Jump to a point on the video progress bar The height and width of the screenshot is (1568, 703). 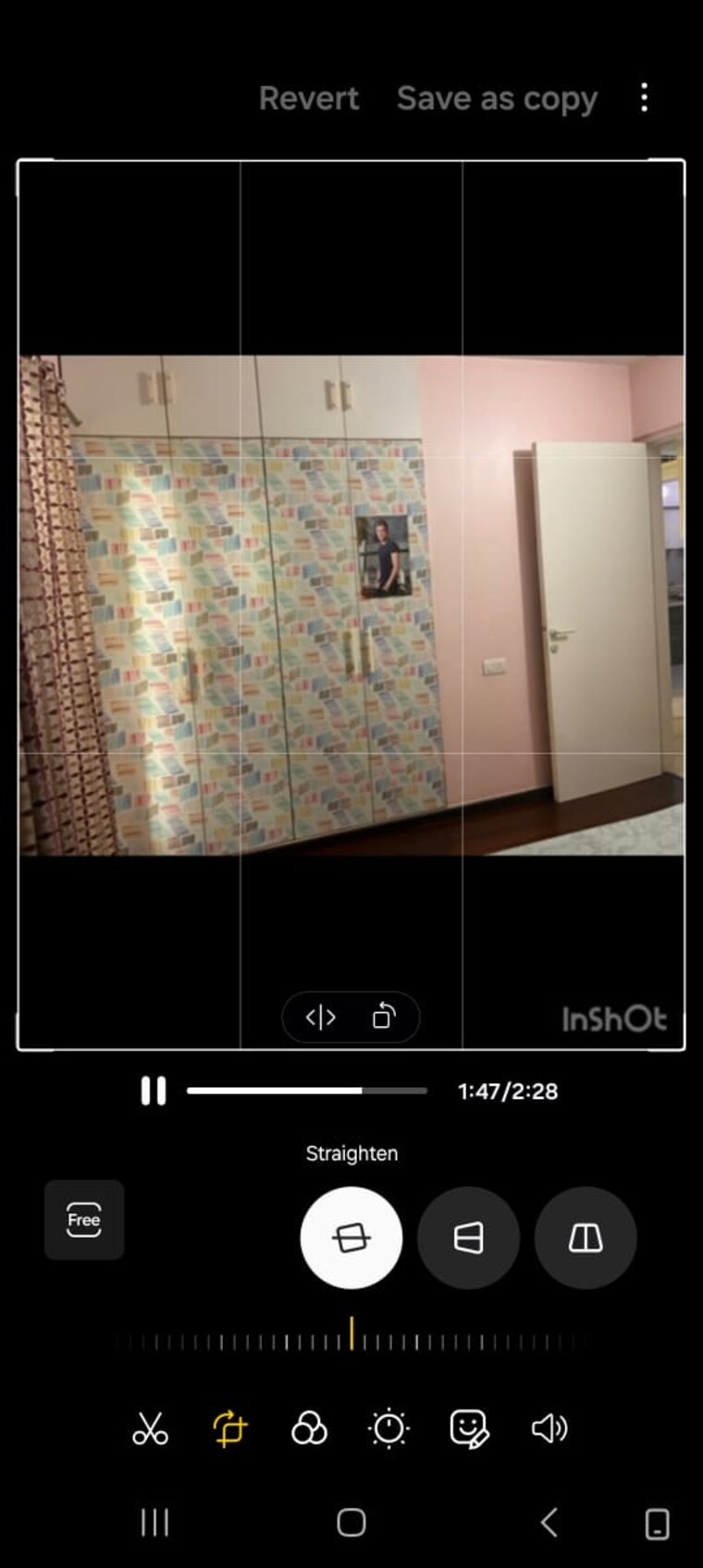(x=306, y=1091)
